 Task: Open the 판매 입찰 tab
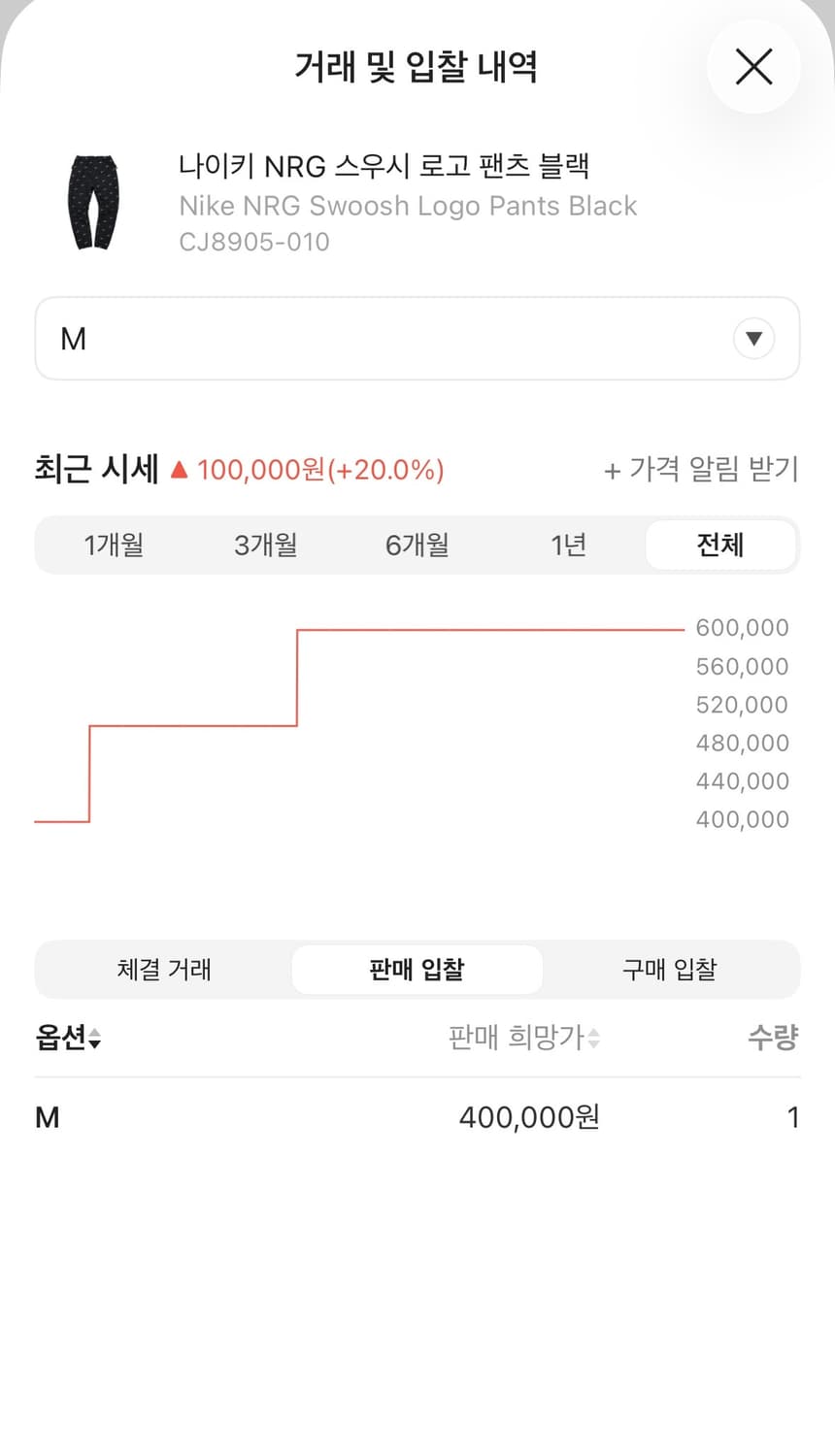(x=417, y=969)
